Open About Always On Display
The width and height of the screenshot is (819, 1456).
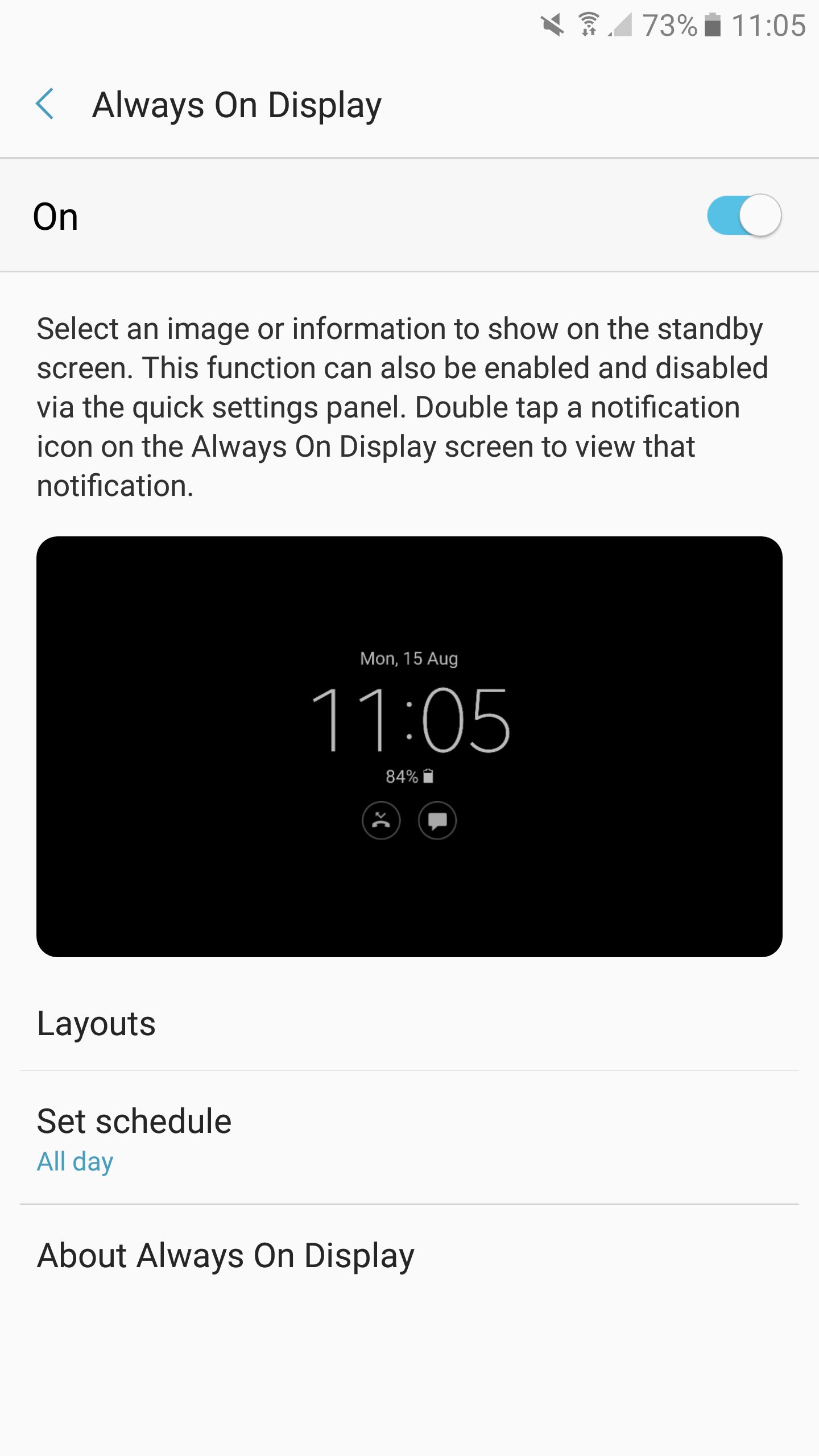click(x=409, y=1256)
